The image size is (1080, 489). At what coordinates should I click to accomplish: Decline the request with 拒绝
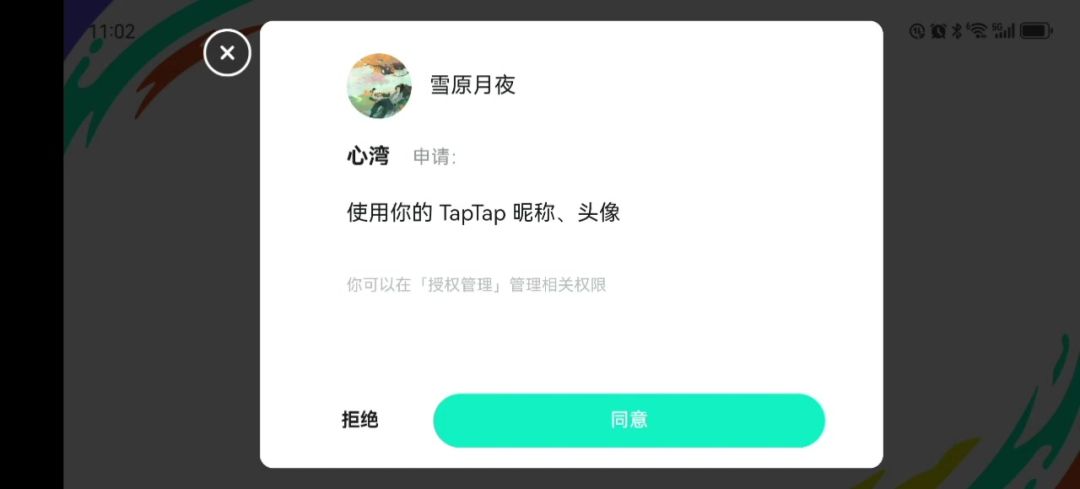click(x=360, y=420)
